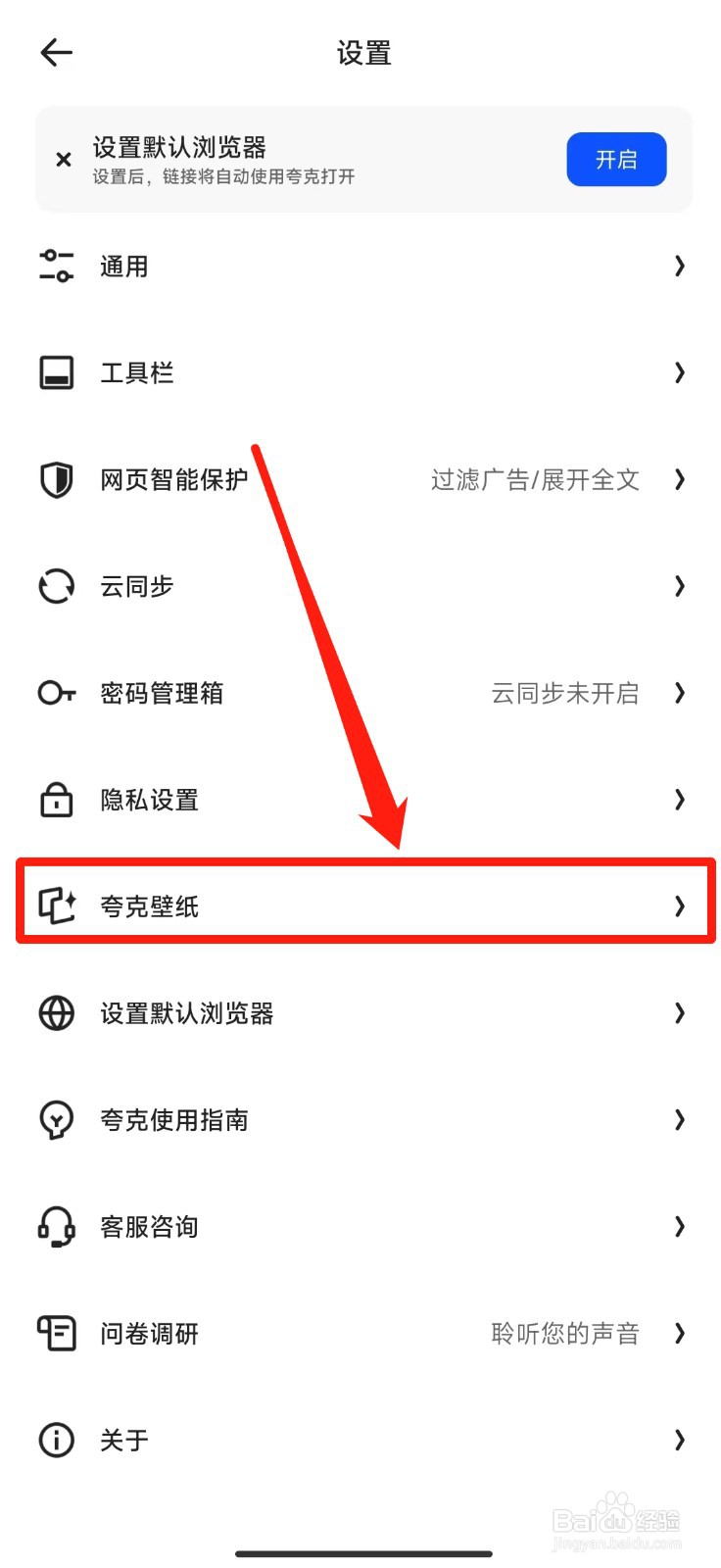Viewport: 721px width, 1568px height.
Task: Select the 夸克使用指南 lightbulb icon
Action: pos(56,1120)
